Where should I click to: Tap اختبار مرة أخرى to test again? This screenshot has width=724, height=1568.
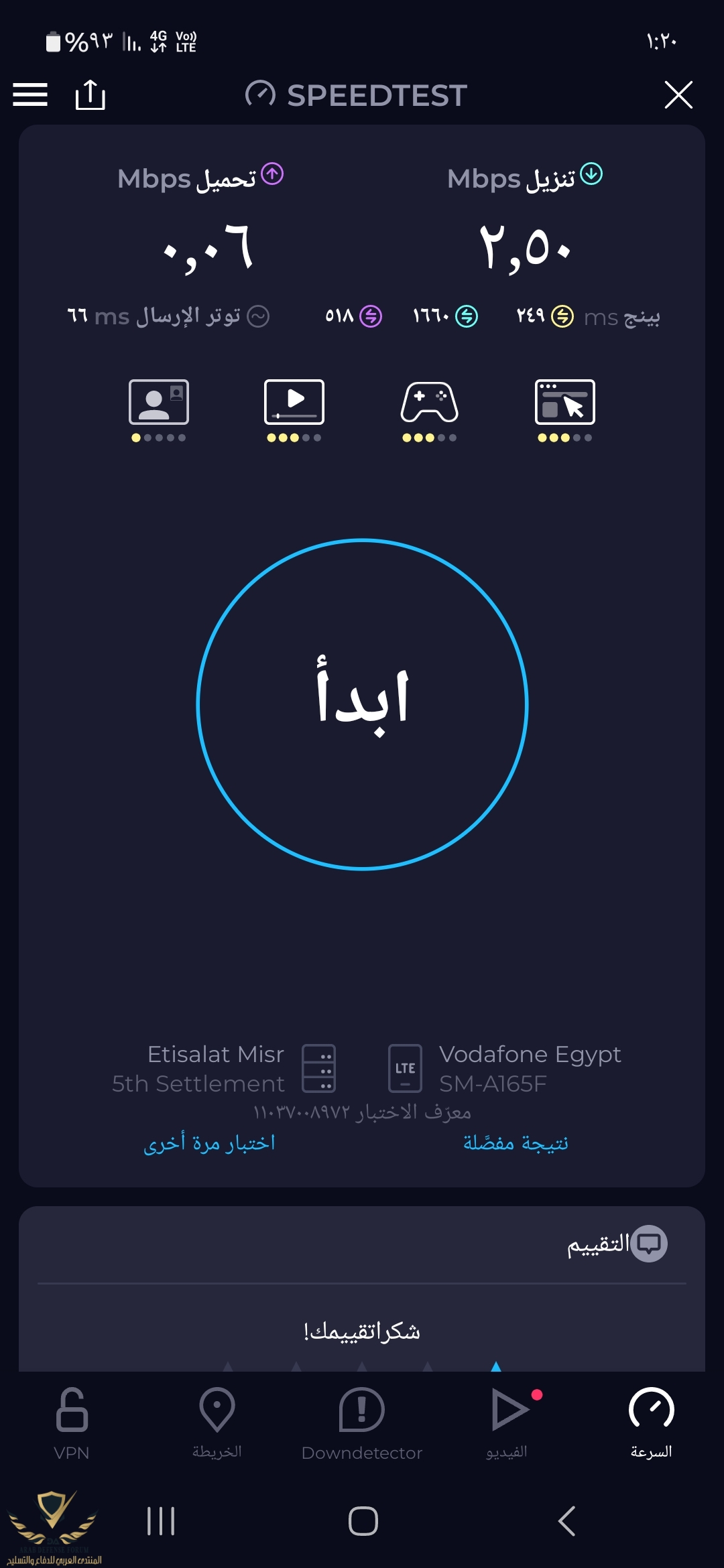coord(209,1142)
